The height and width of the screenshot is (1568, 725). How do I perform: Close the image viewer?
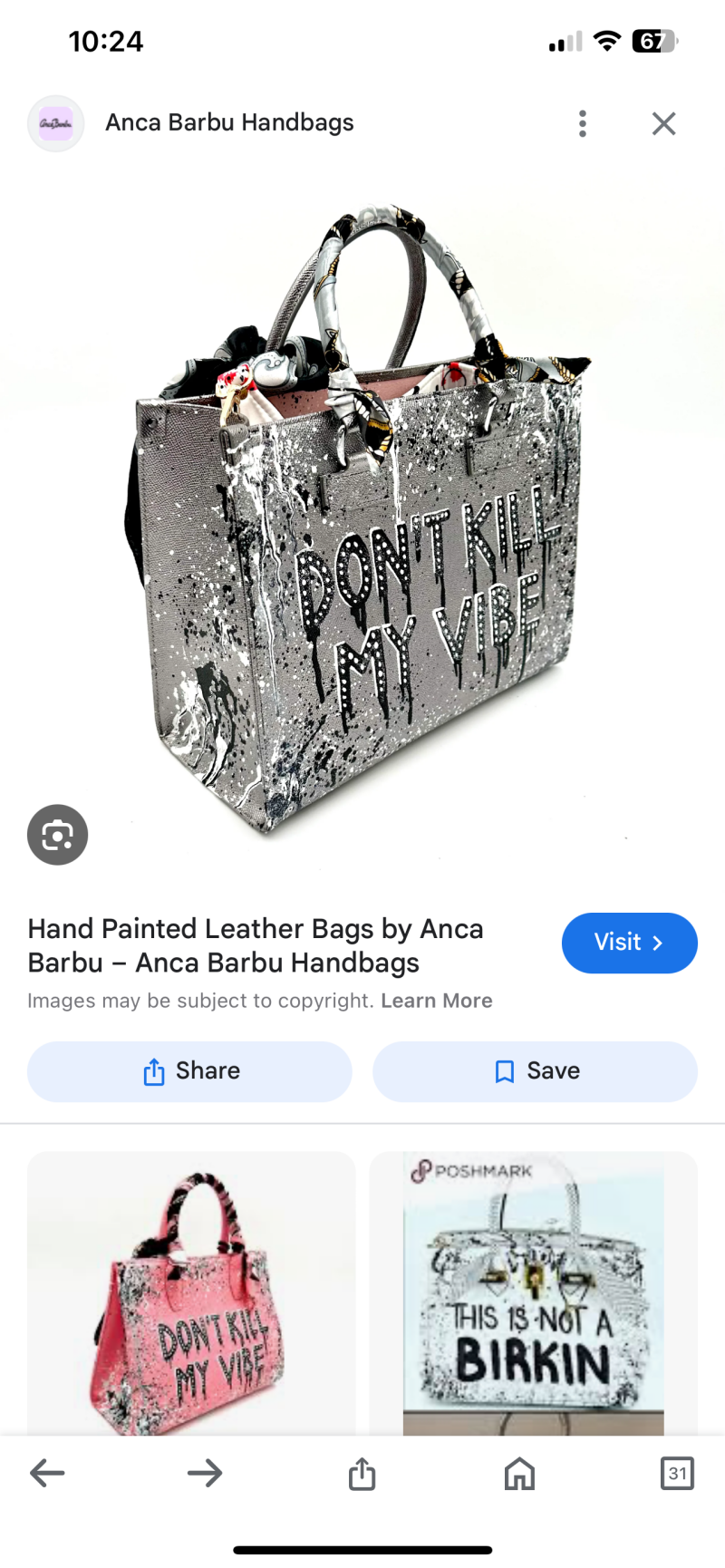(x=664, y=123)
